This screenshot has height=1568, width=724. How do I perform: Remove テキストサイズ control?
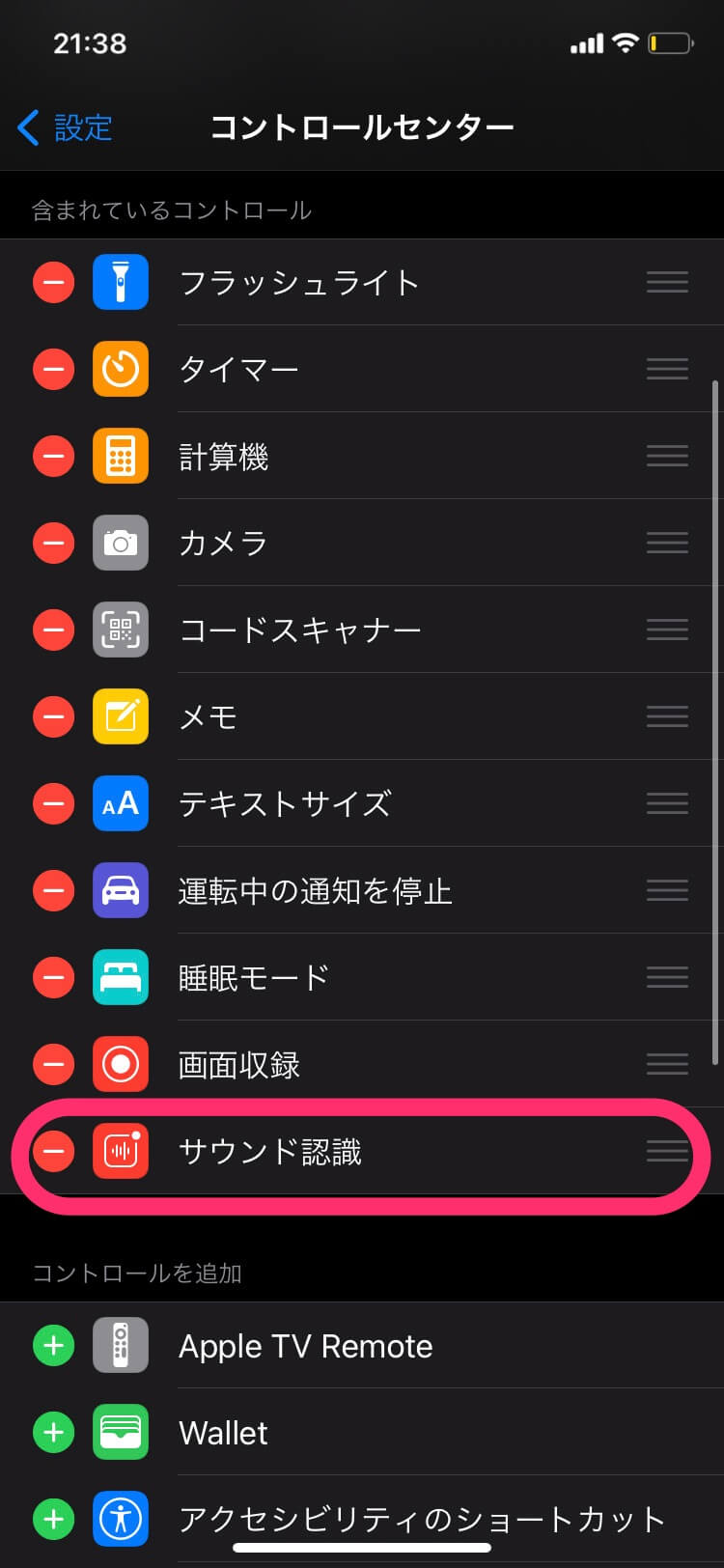click(x=54, y=803)
